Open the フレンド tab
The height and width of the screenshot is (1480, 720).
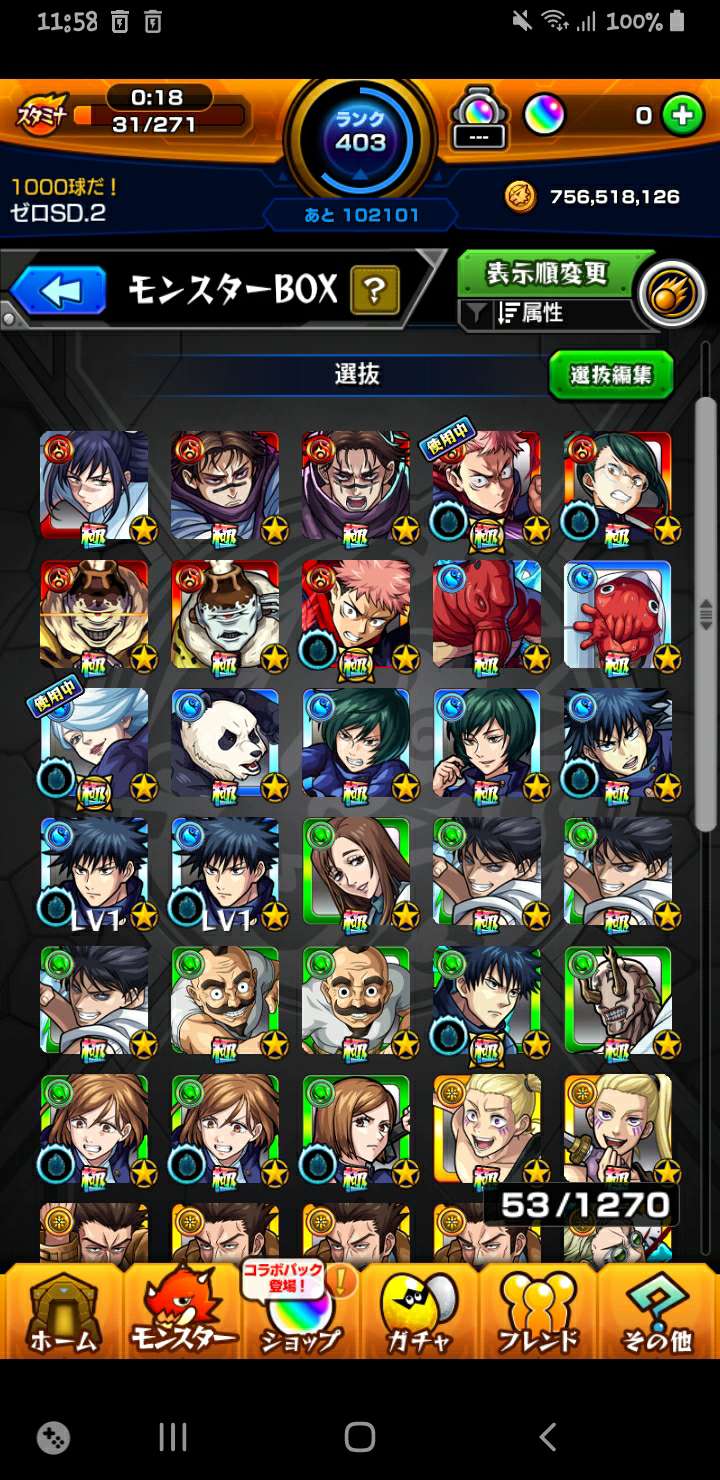click(x=538, y=1312)
